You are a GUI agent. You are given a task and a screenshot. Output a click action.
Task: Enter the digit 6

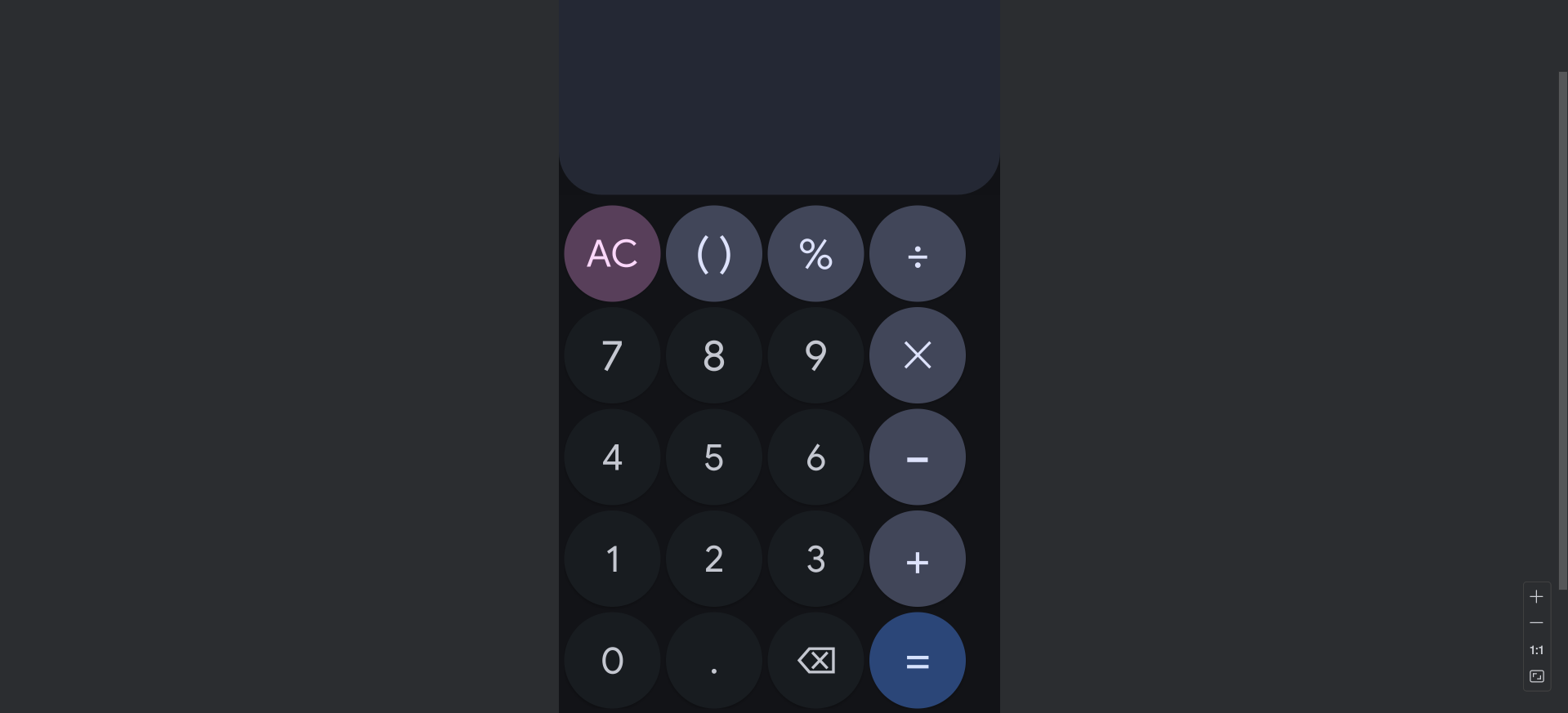tap(815, 457)
